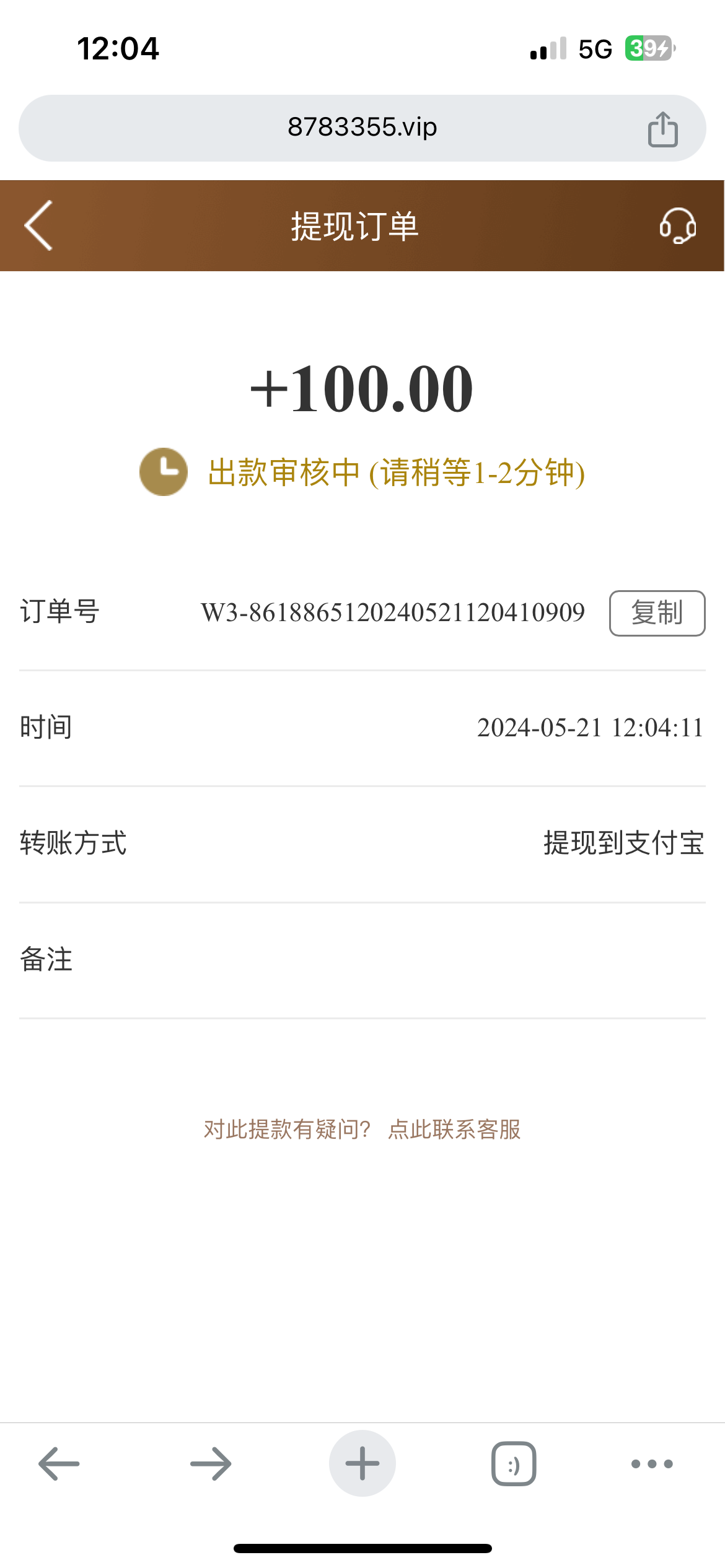
Task: Copy the order number with 复制
Action: coord(657,613)
